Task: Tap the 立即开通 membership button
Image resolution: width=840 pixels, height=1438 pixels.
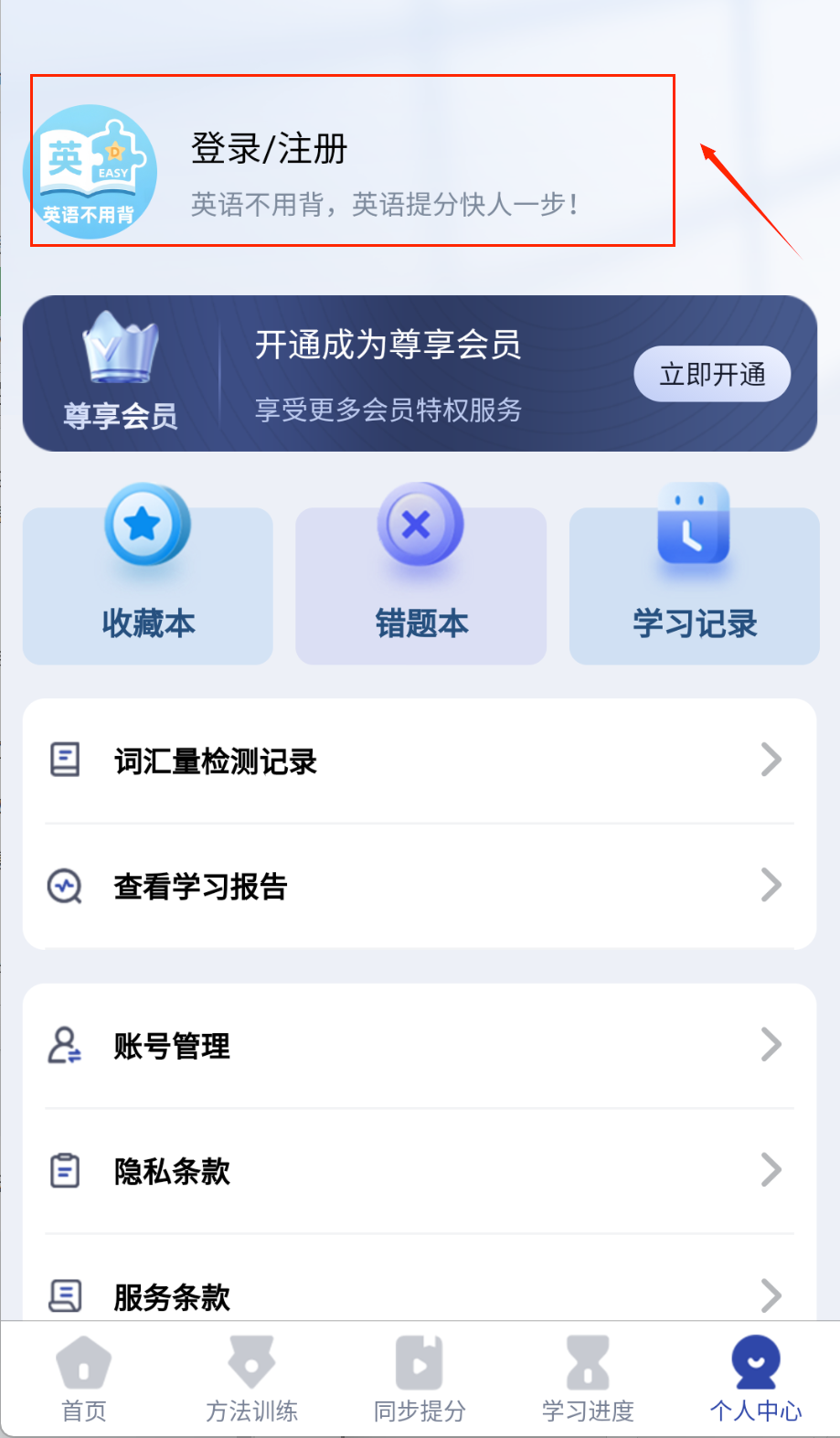Action: coord(712,374)
